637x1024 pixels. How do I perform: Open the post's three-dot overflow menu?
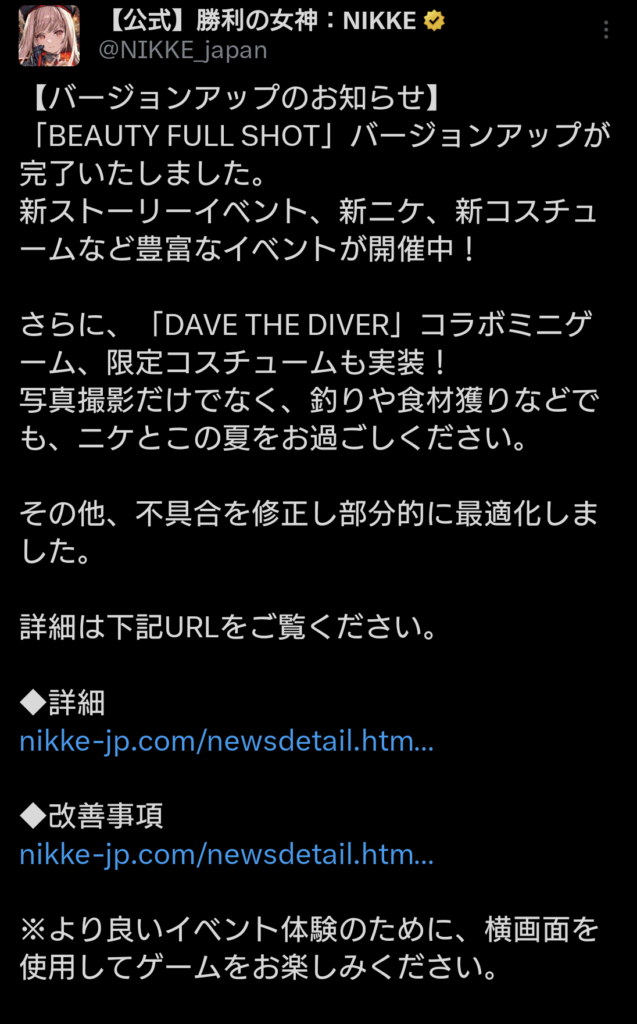(606, 30)
